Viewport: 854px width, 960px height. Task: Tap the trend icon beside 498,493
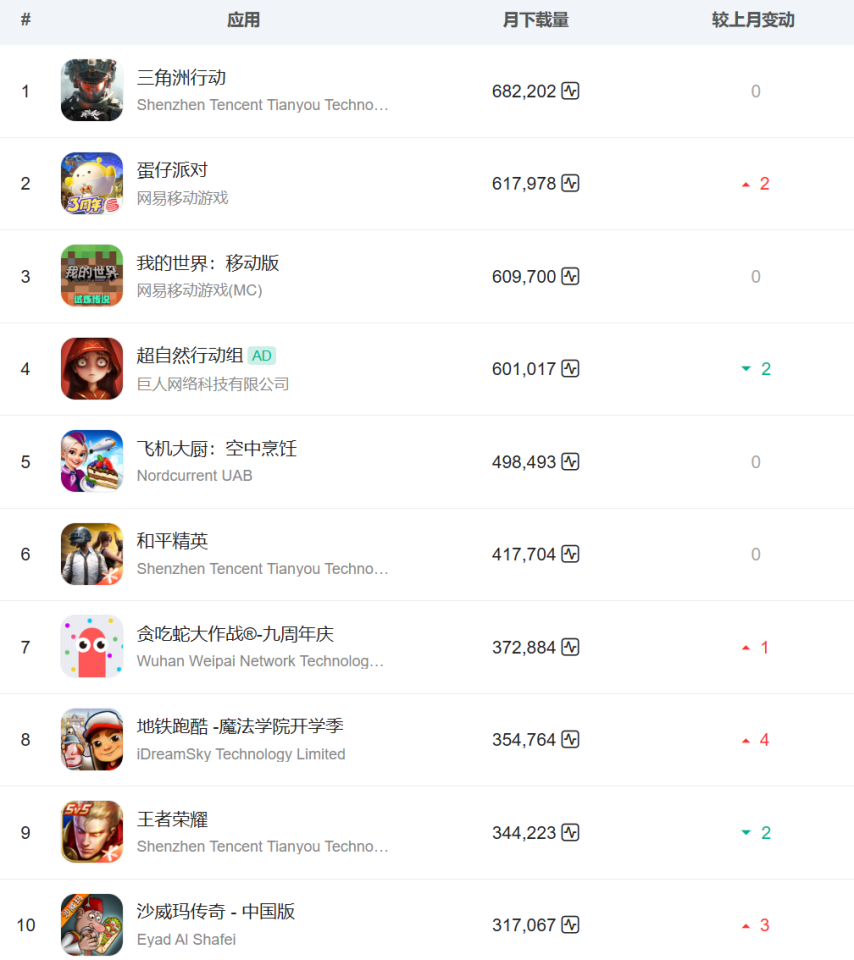point(570,462)
